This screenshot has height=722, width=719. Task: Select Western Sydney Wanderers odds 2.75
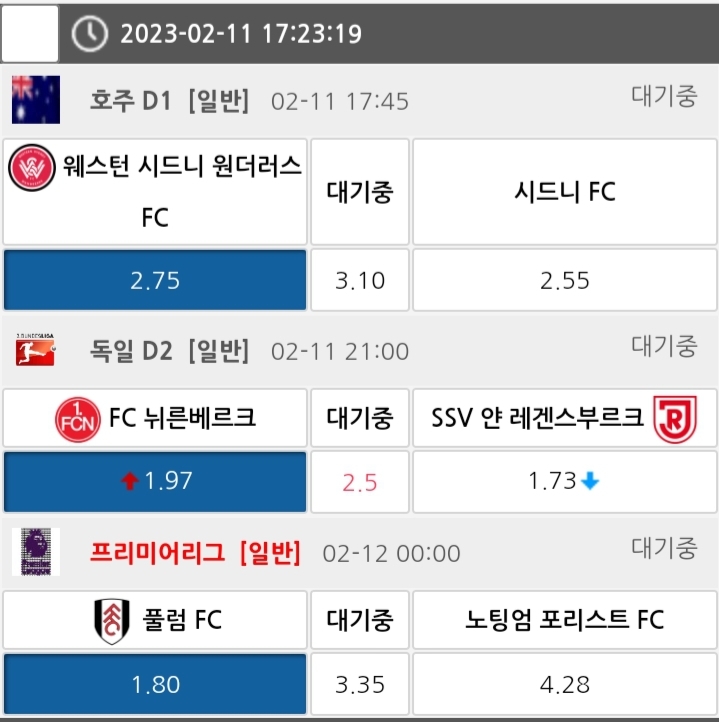click(155, 281)
